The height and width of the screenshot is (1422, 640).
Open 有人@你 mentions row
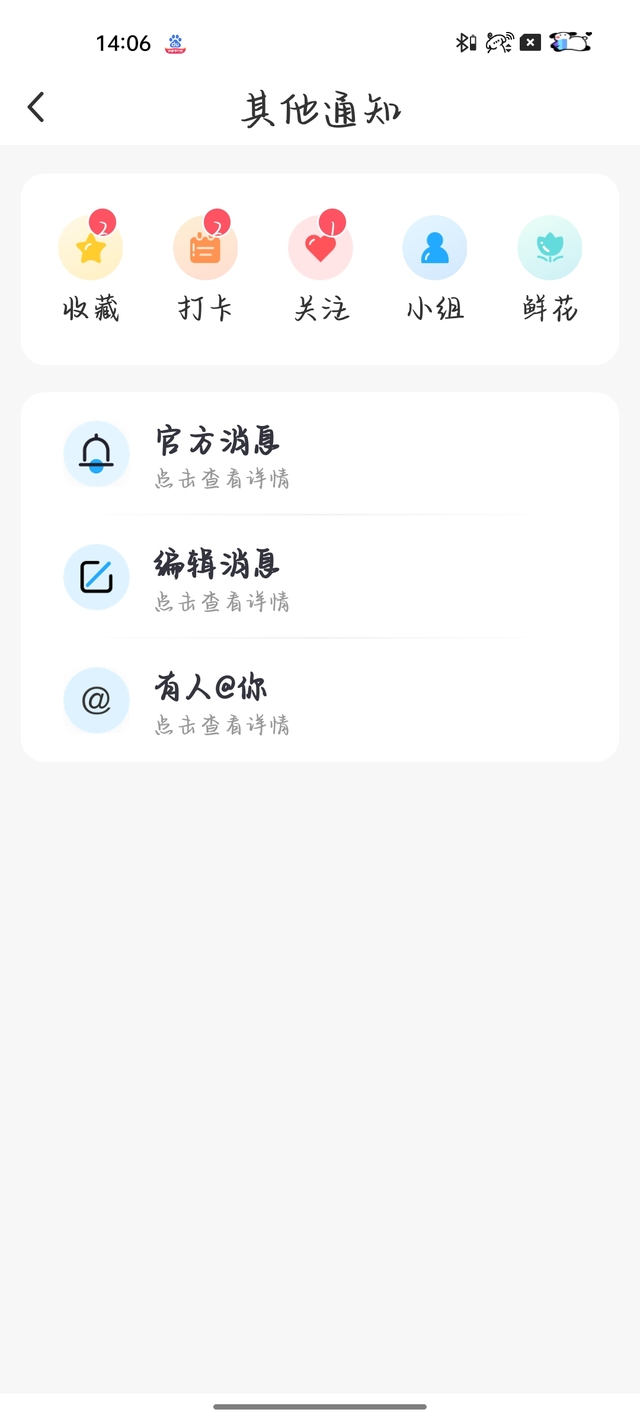pyautogui.click(x=320, y=700)
